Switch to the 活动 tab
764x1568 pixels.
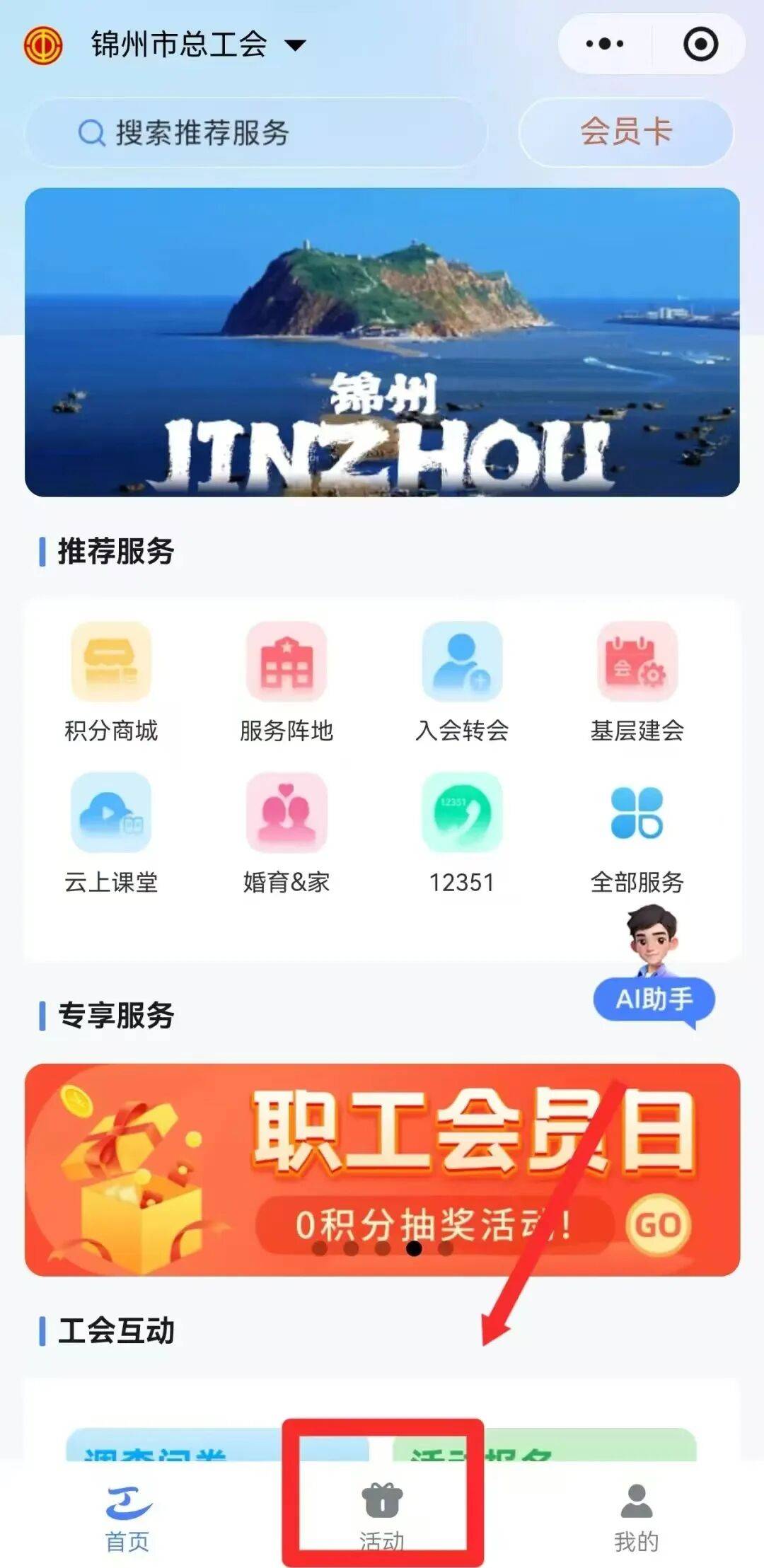[x=382, y=1516]
